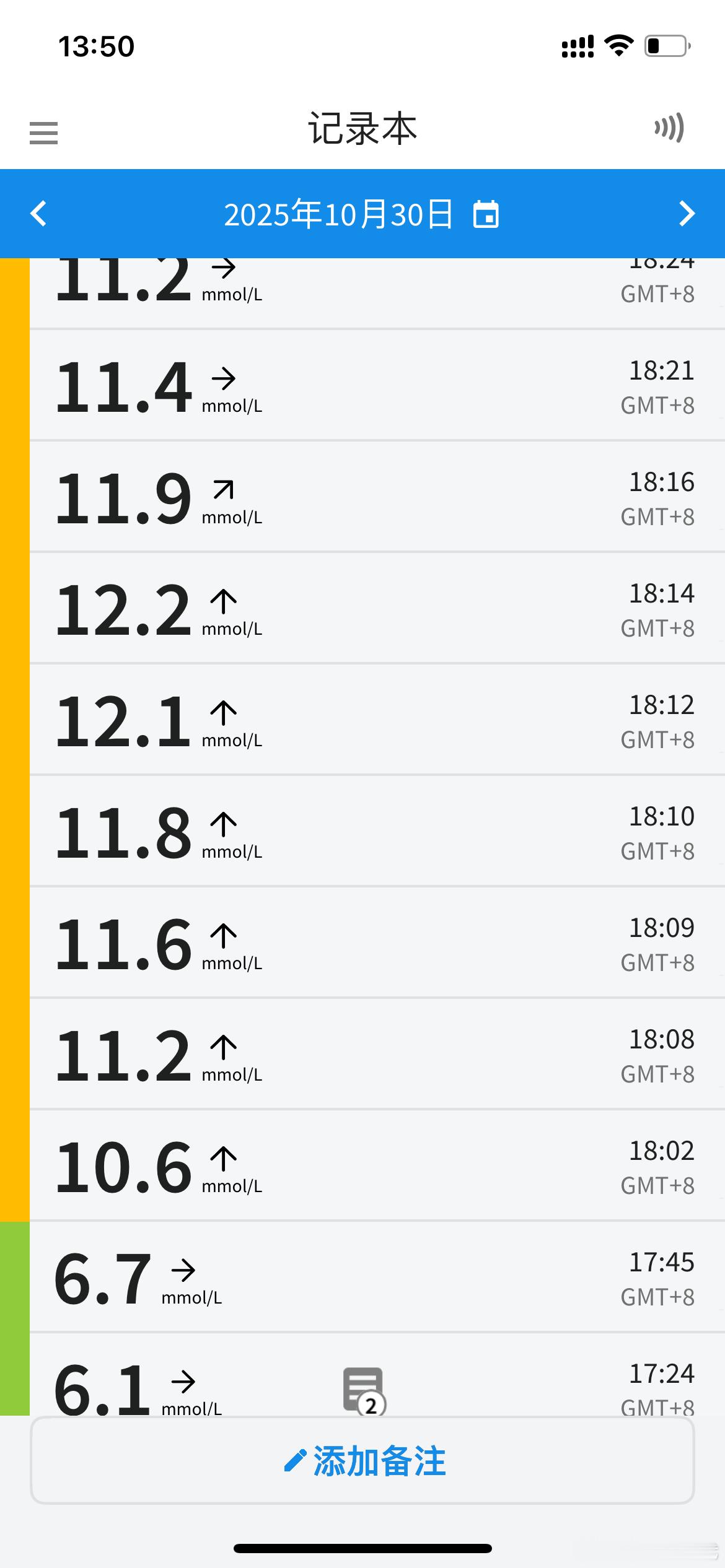
Task: Go to the previous day
Action: click(38, 214)
